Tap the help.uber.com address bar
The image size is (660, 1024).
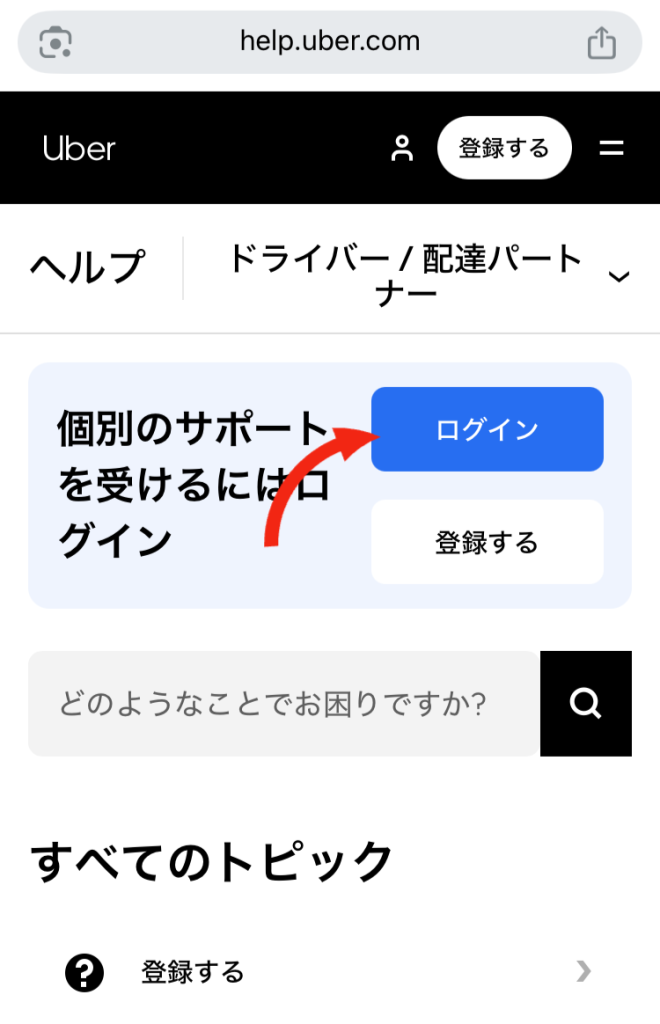point(330,42)
